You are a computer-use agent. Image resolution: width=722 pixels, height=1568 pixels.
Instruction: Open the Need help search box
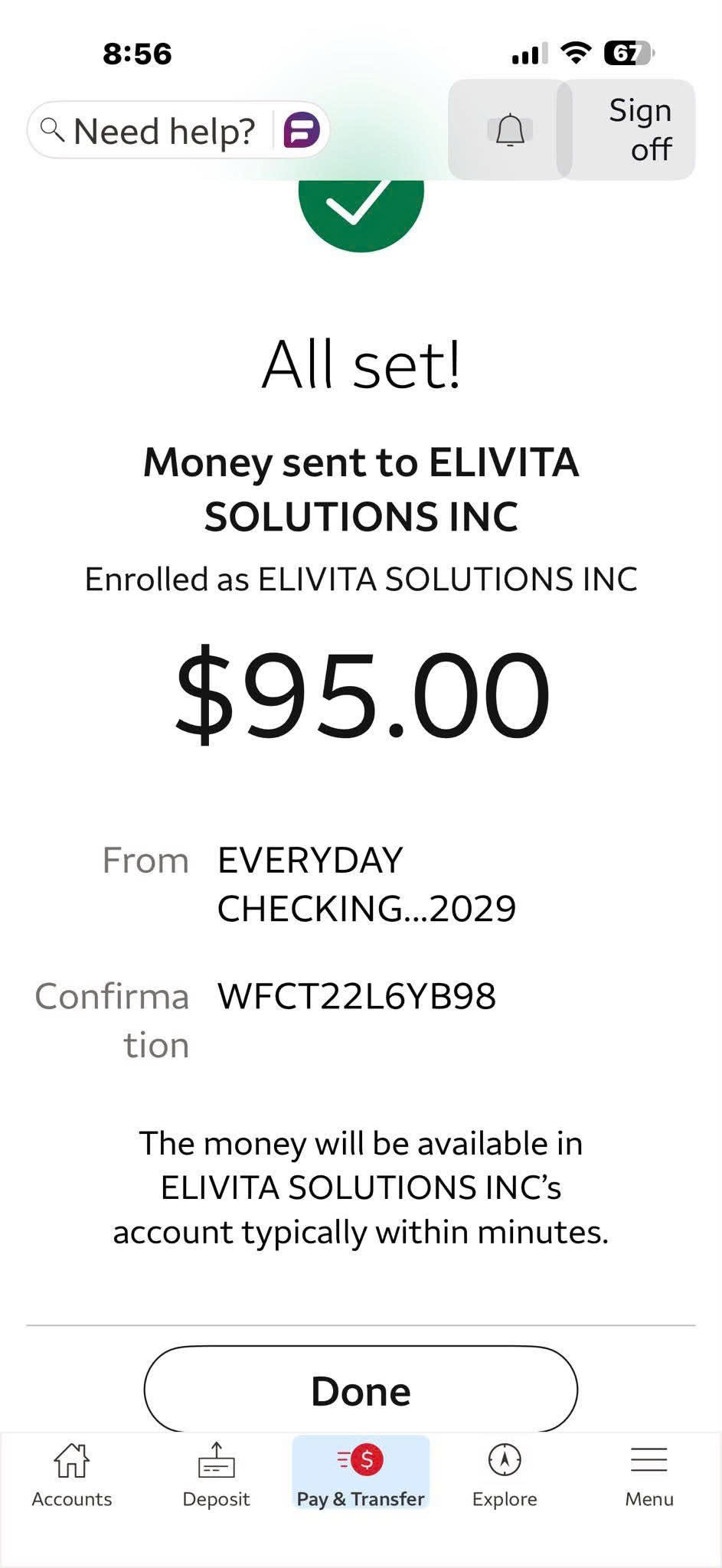149,131
